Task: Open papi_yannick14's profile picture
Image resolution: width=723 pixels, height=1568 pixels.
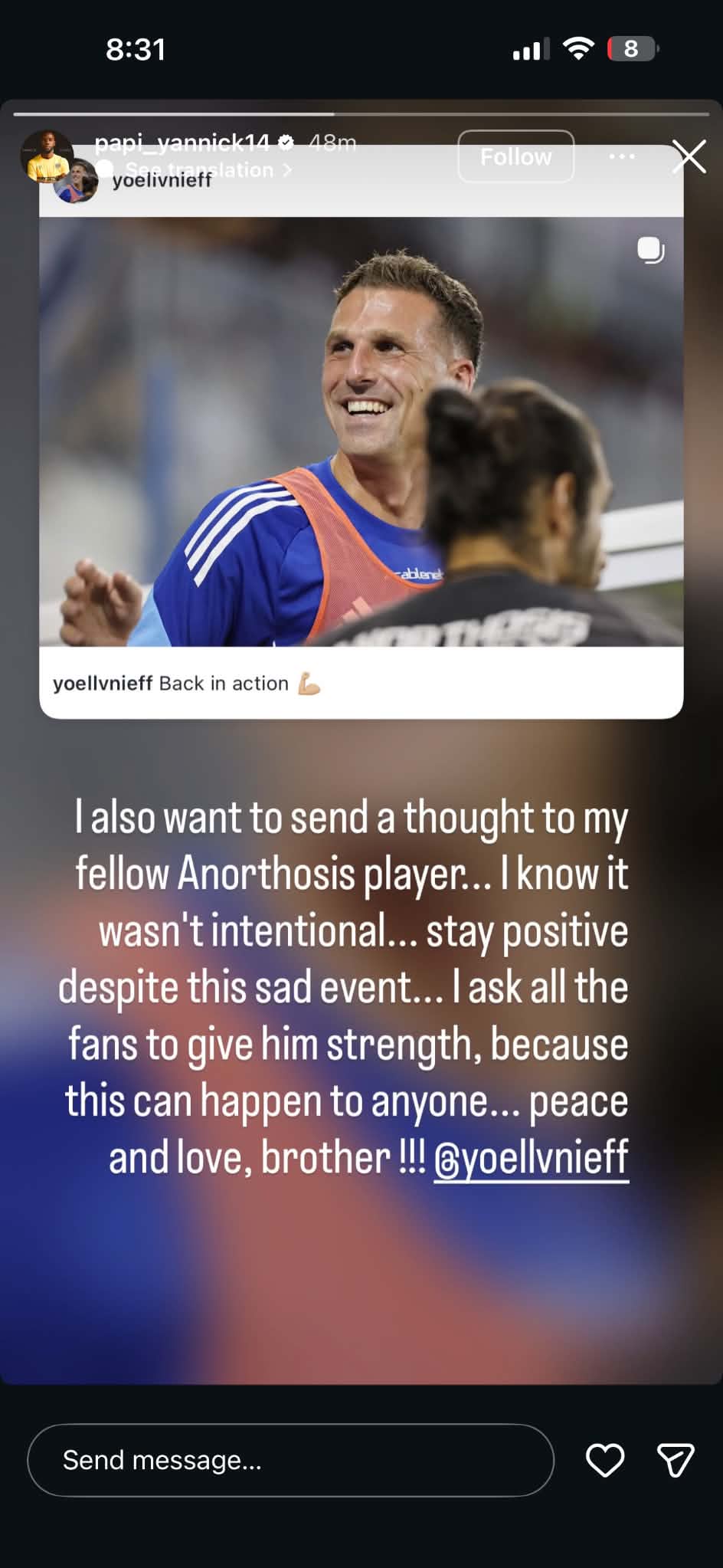Action: [47, 156]
